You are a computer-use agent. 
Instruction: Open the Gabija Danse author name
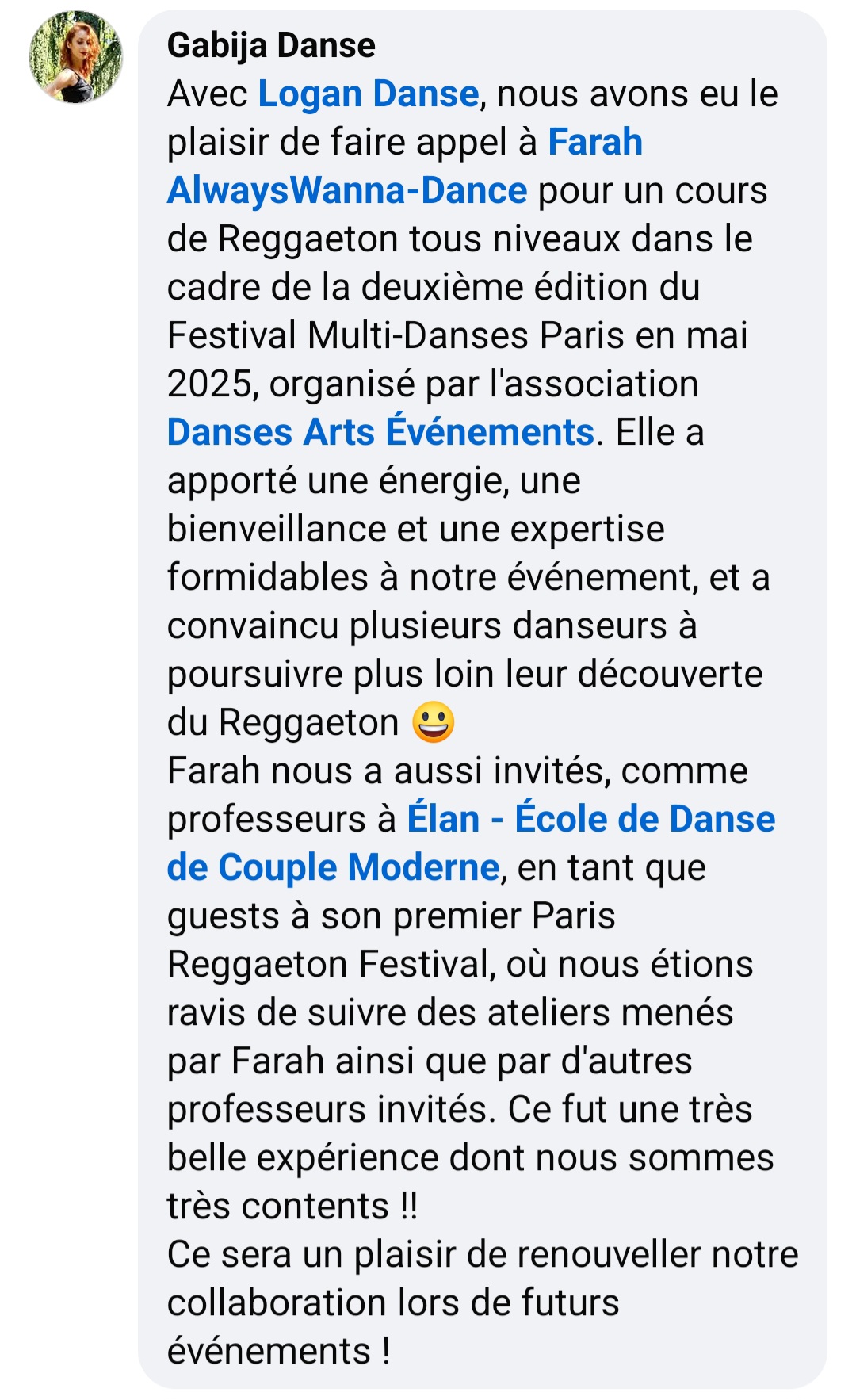(x=271, y=45)
